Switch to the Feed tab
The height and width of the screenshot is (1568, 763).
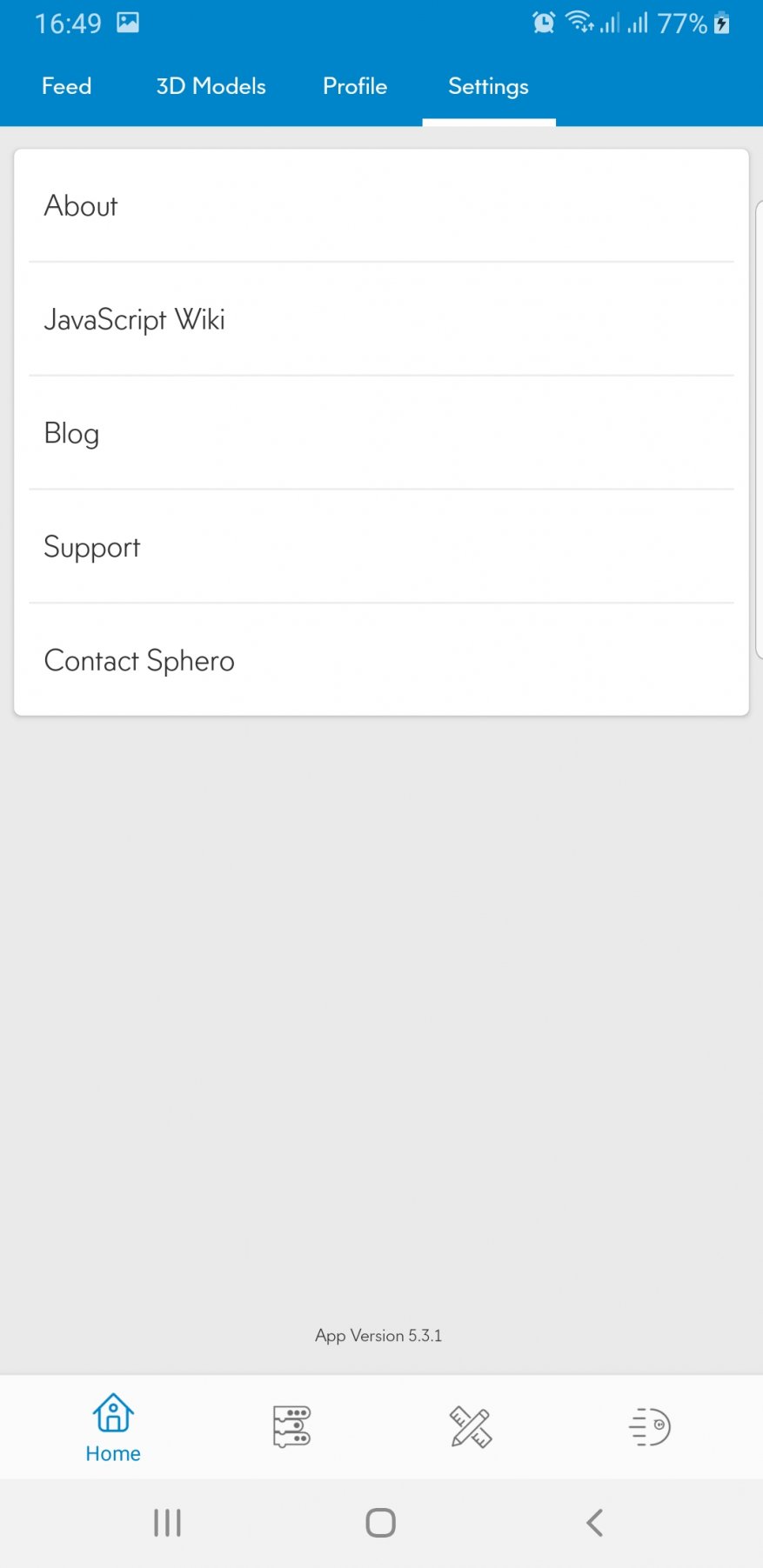click(x=66, y=86)
